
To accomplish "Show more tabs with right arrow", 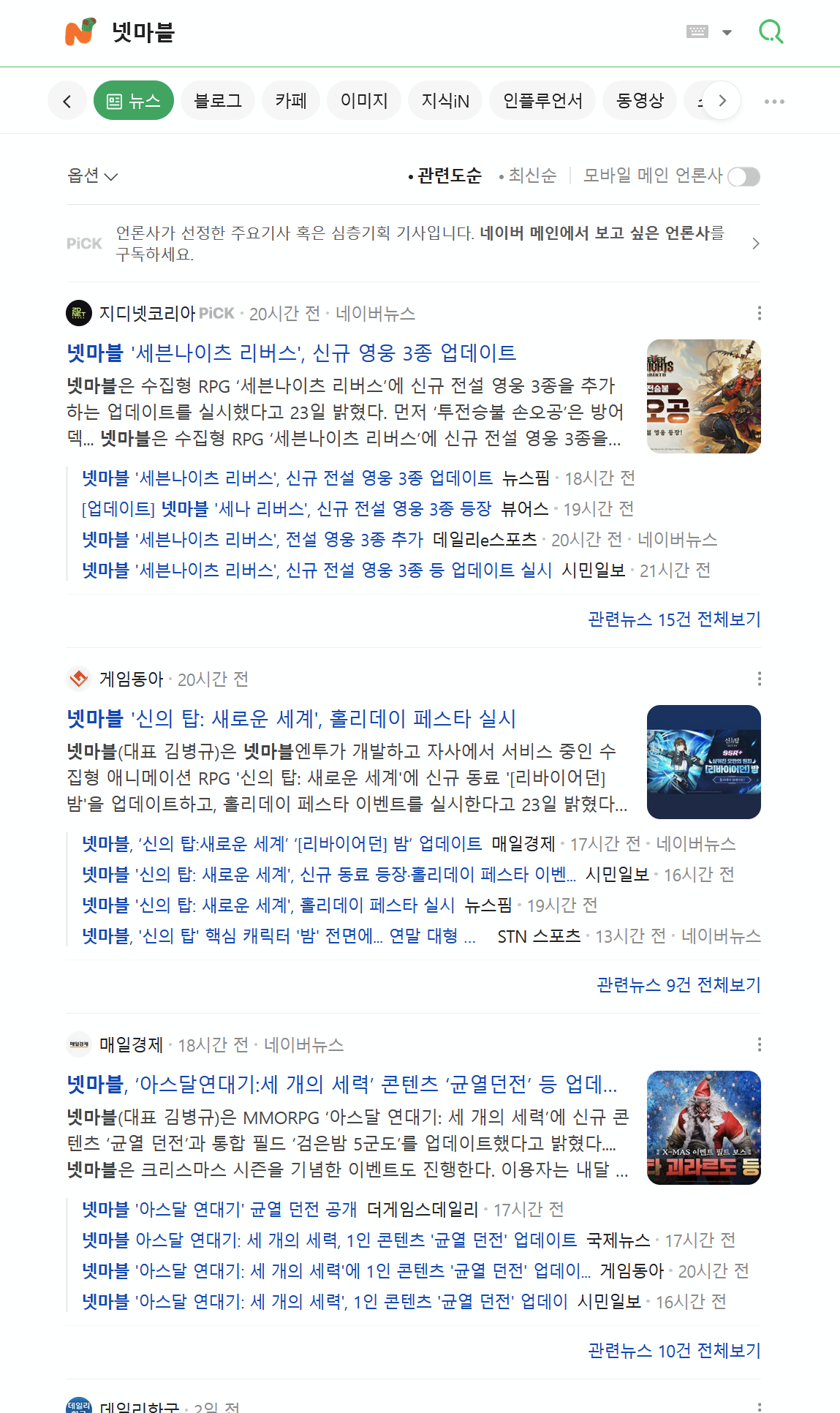I will (722, 100).
